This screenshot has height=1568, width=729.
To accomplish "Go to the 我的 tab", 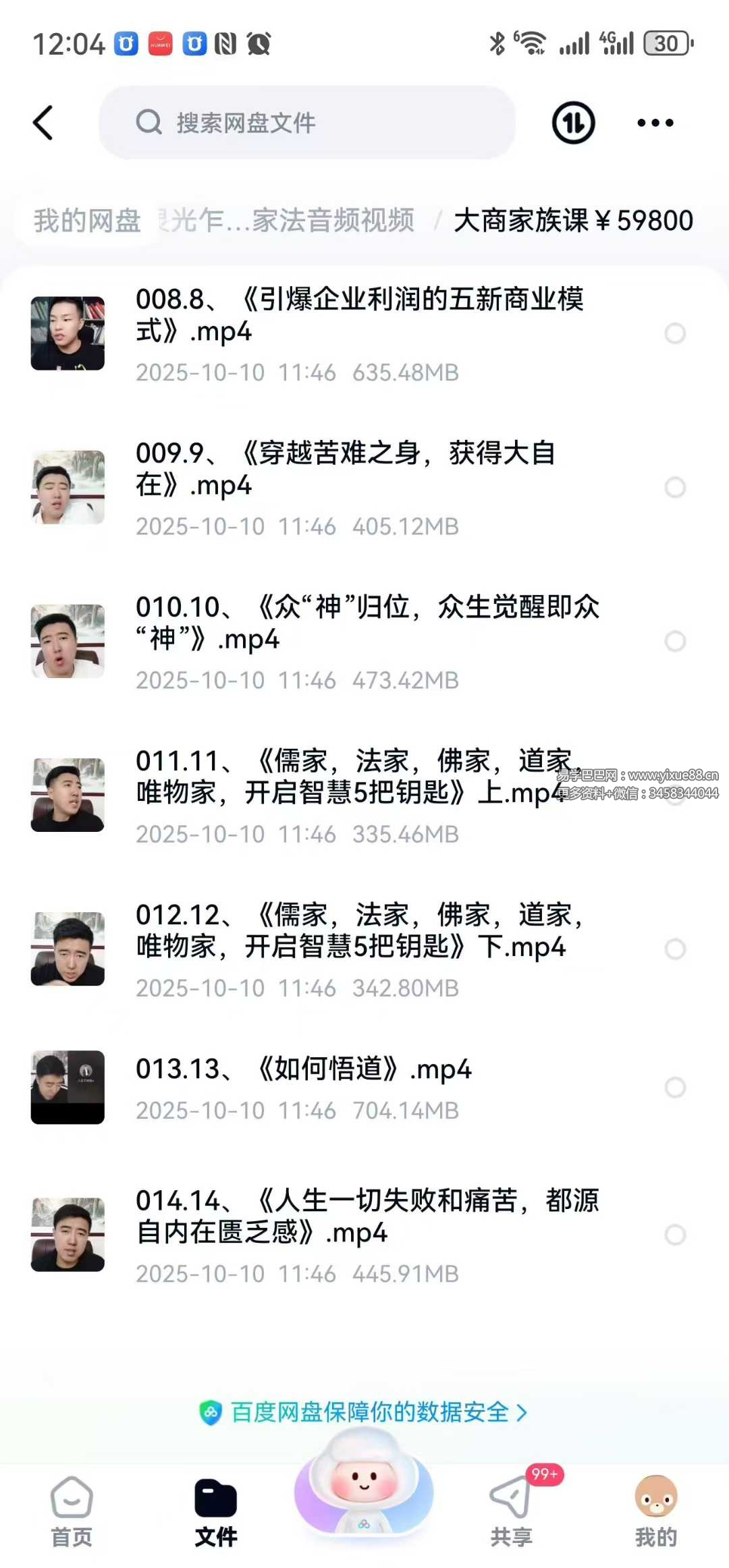I will tap(655, 1511).
